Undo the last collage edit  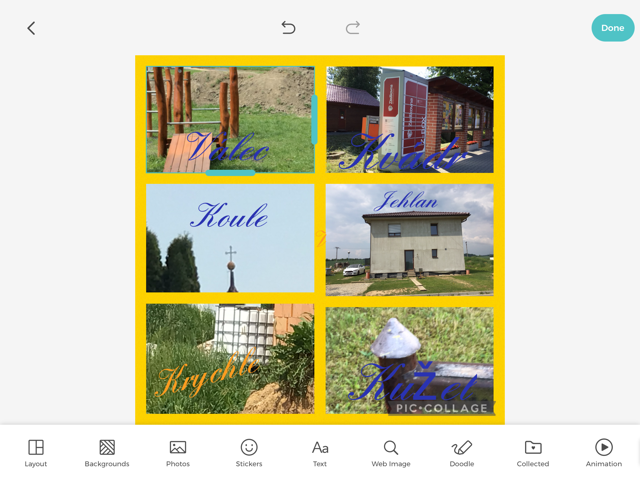tap(288, 28)
